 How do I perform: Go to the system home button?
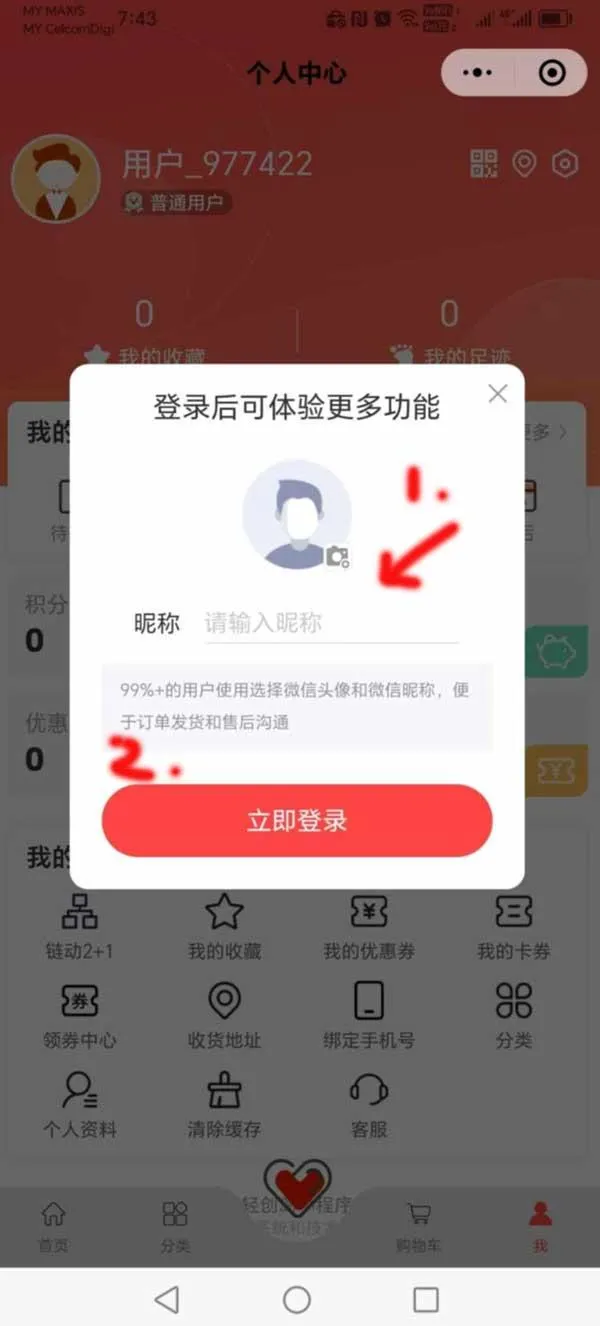pyautogui.click(x=297, y=1299)
